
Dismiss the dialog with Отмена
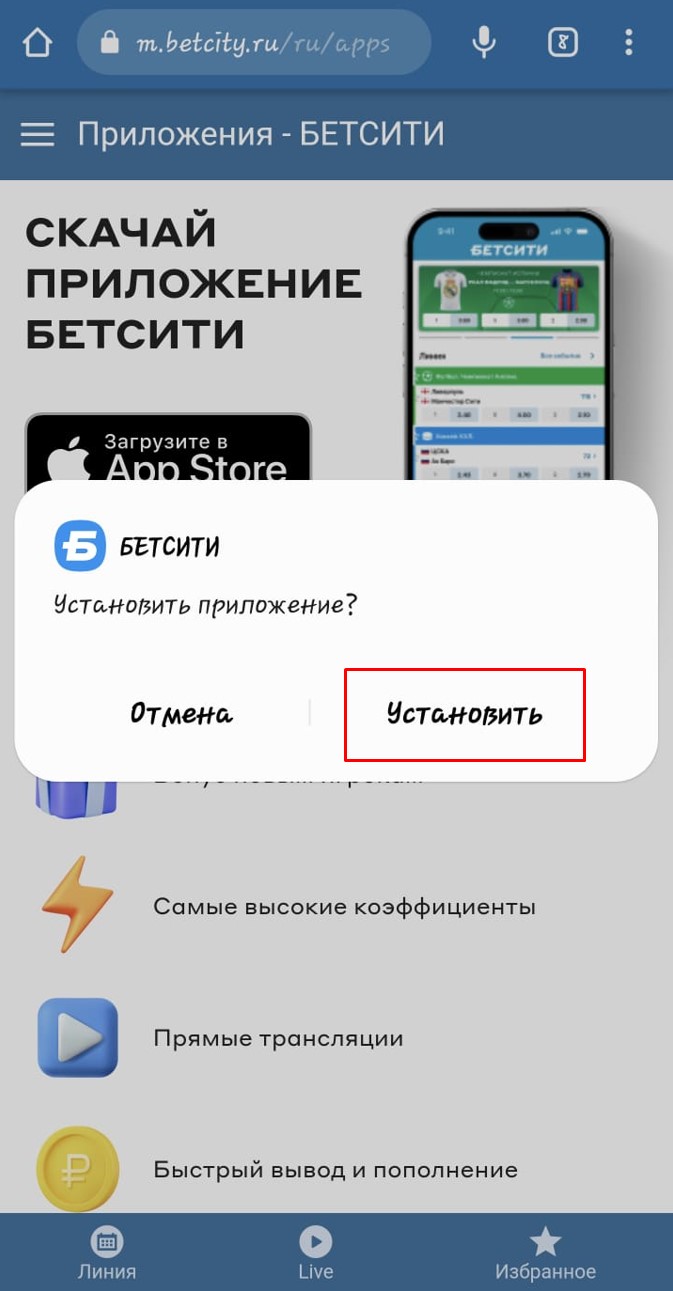181,714
